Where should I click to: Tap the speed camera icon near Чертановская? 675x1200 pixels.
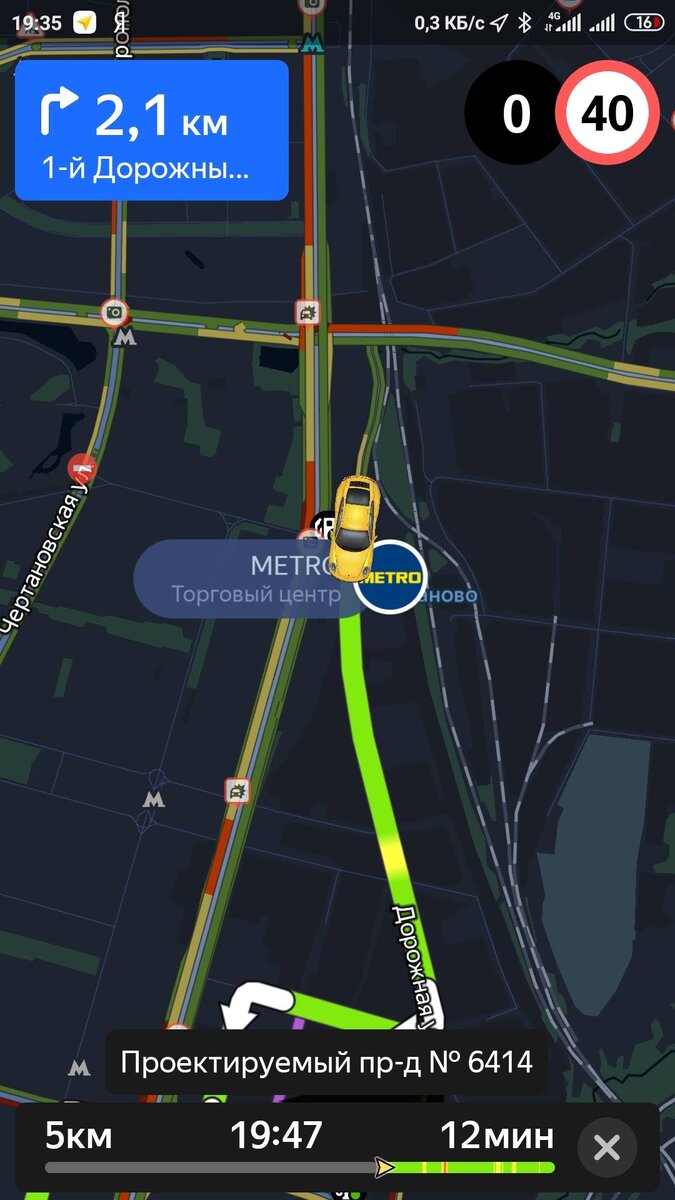coord(116,313)
